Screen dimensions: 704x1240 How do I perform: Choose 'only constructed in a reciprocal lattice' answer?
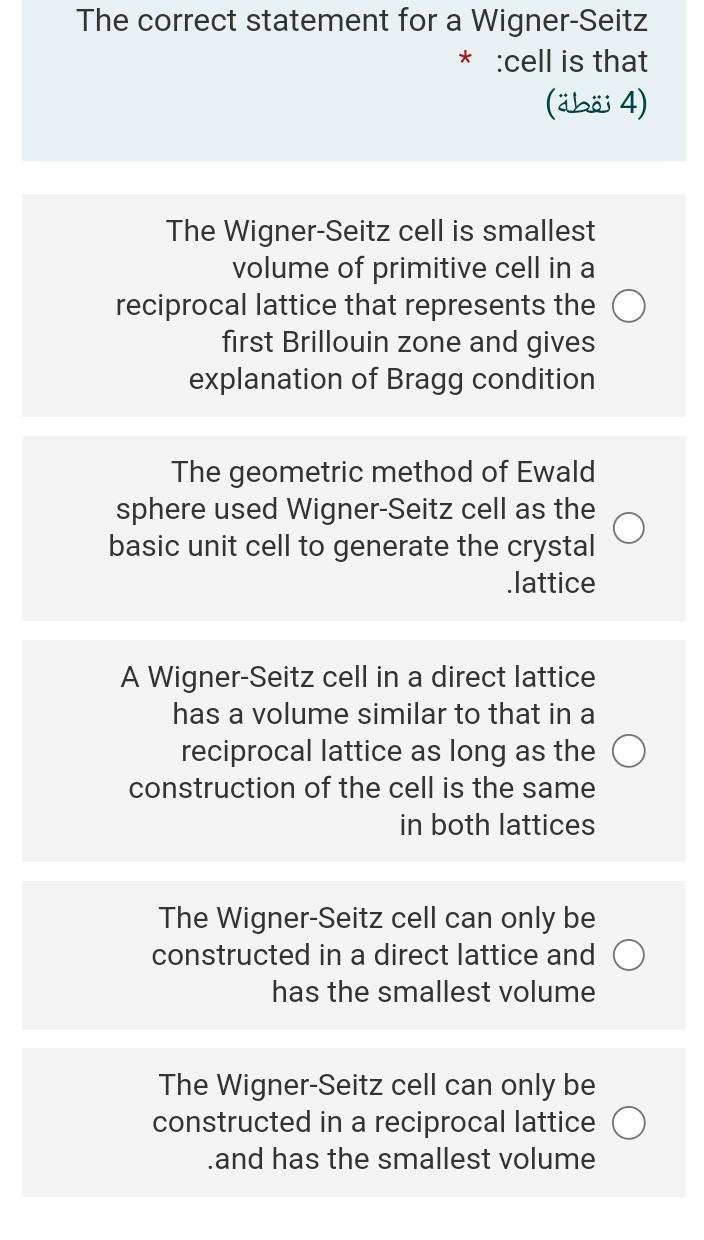(628, 1123)
